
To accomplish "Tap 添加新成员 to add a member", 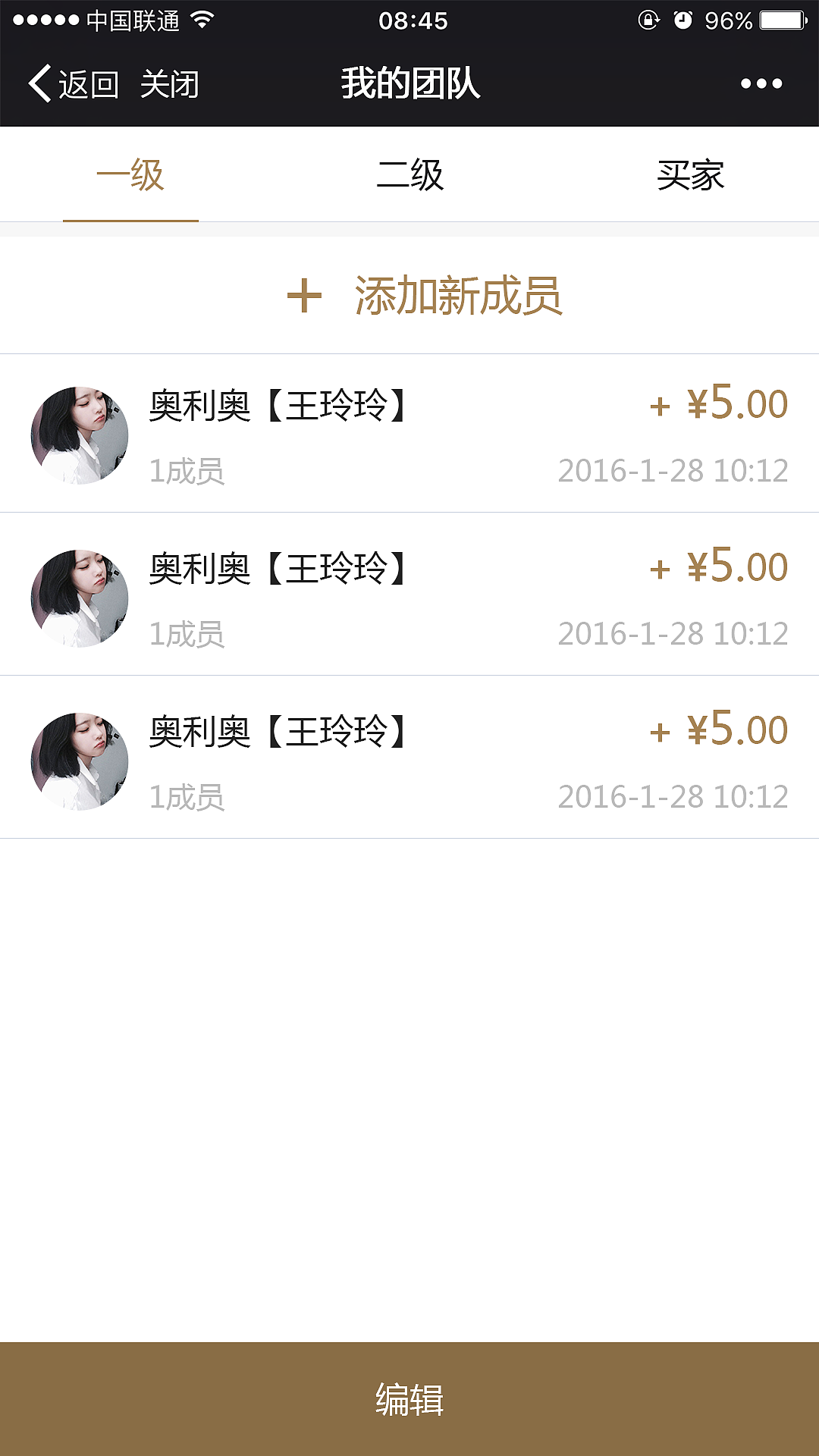I will click(457, 296).
